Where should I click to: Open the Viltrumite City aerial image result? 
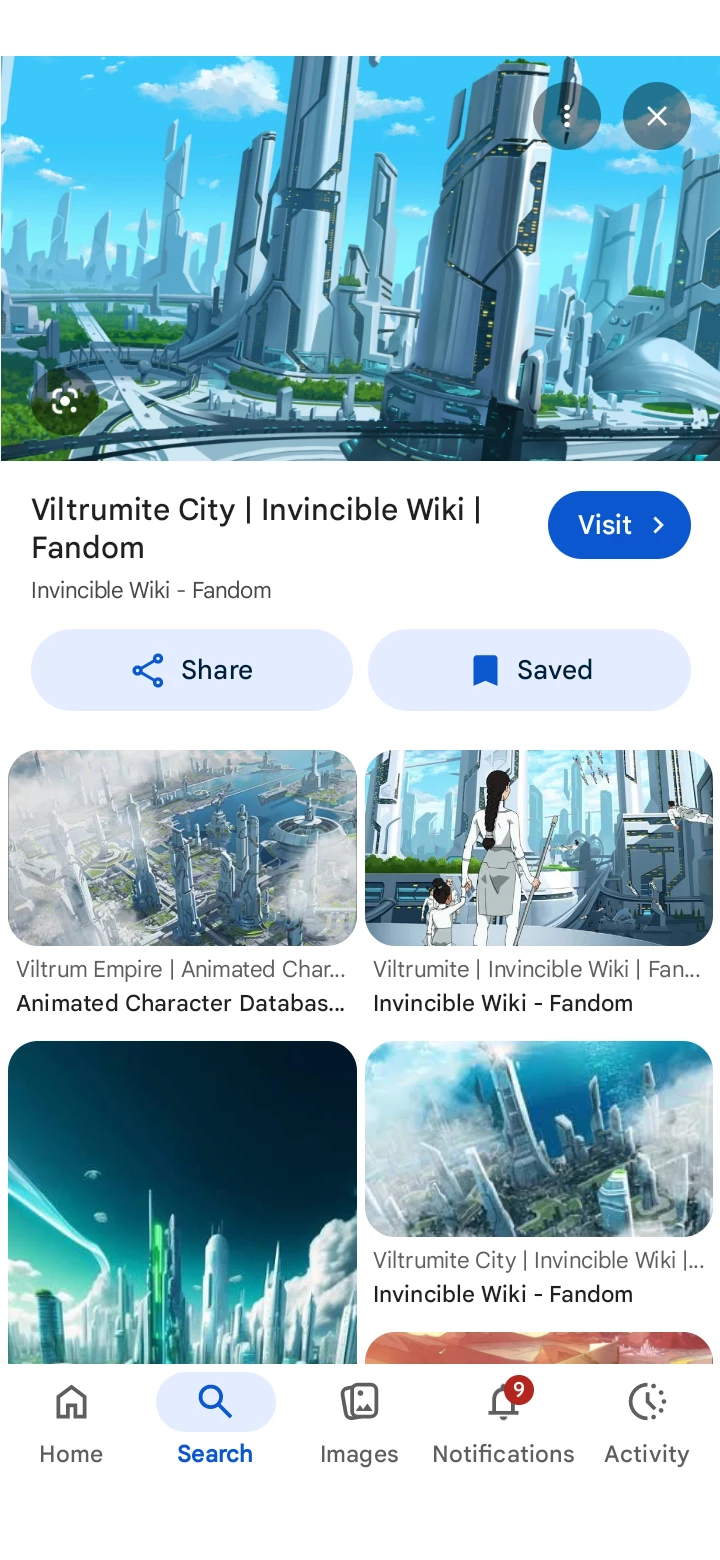538,1139
